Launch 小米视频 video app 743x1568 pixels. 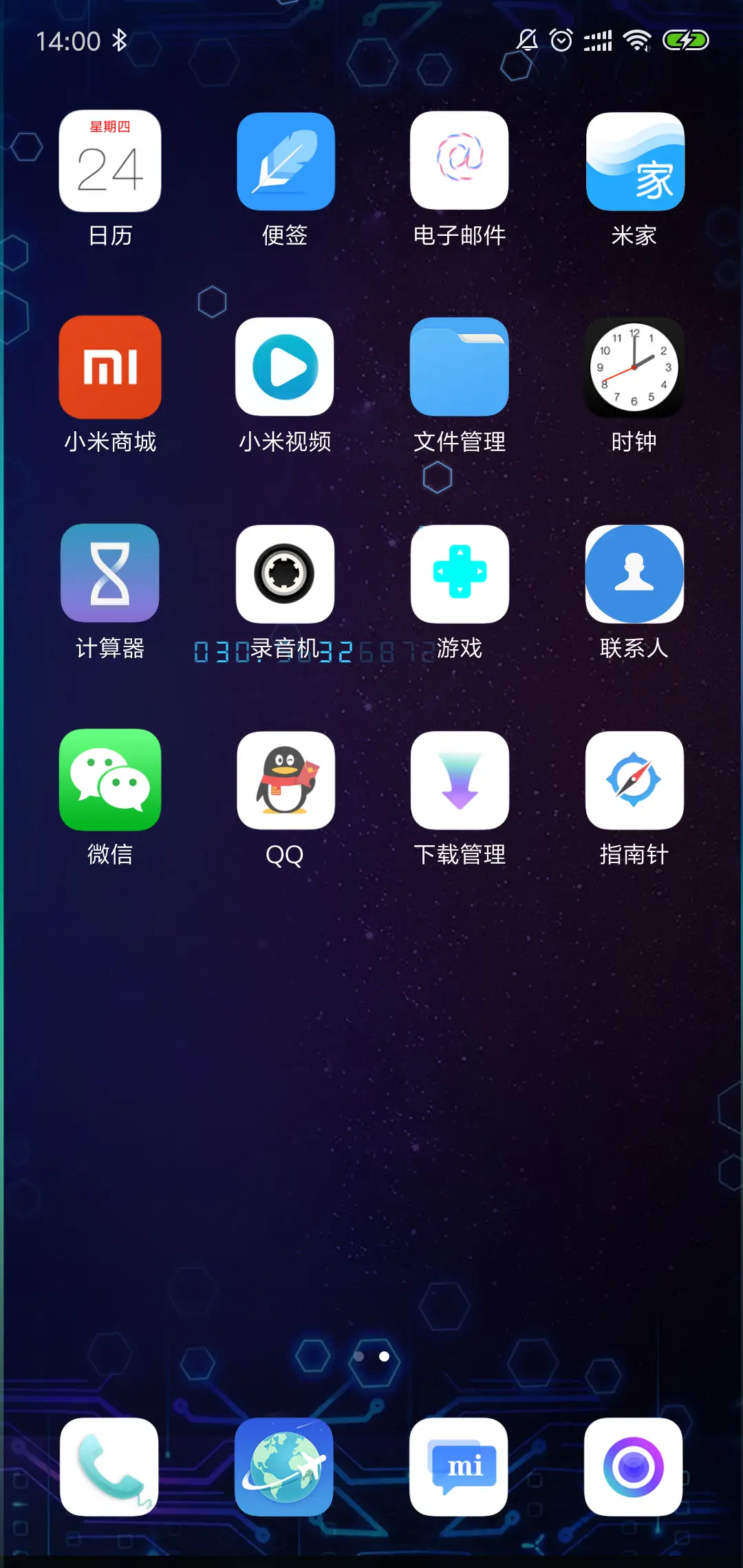click(x=285, y=367)
